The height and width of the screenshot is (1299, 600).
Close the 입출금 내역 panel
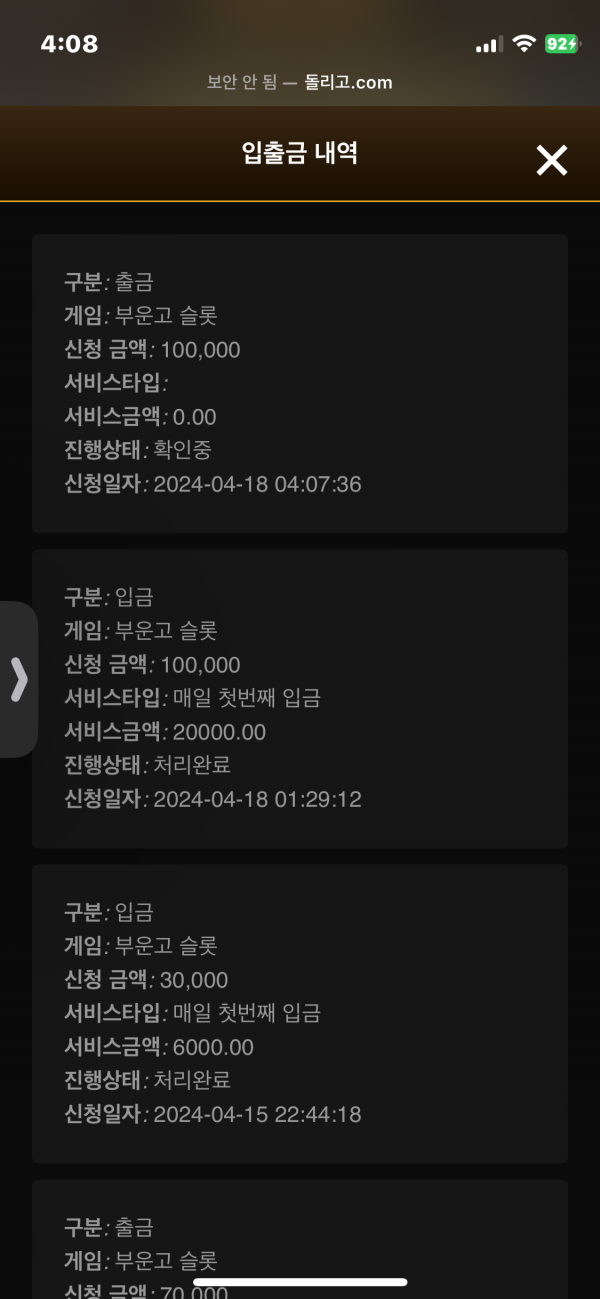[x=551, y=160]
